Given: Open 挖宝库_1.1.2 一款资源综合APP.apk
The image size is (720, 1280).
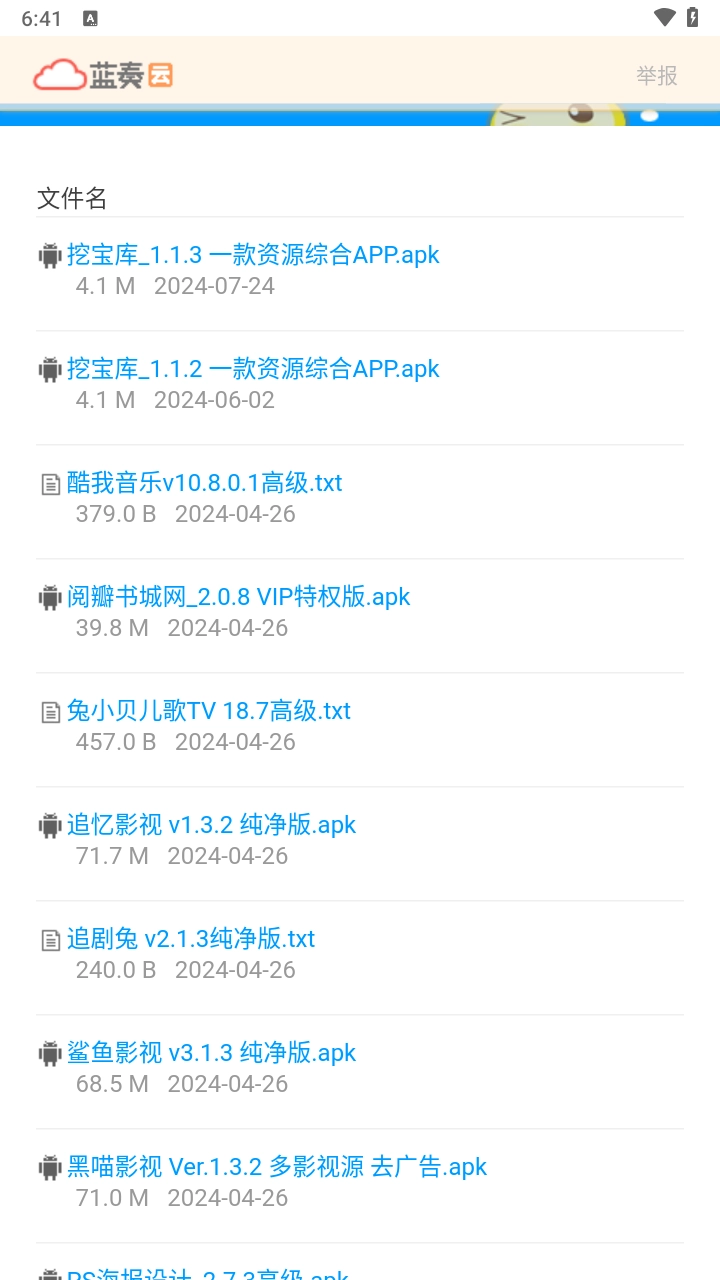Looking at the screenshot, I should pyautogui.click(x=253, y=369).
